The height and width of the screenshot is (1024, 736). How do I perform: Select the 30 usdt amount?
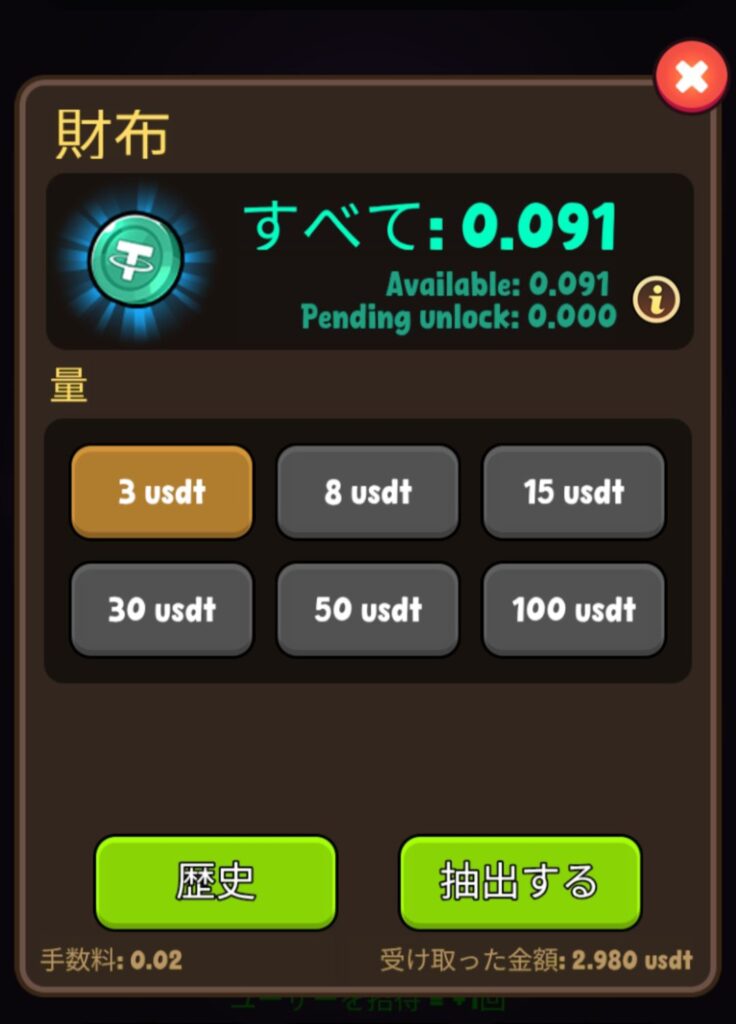162,609
